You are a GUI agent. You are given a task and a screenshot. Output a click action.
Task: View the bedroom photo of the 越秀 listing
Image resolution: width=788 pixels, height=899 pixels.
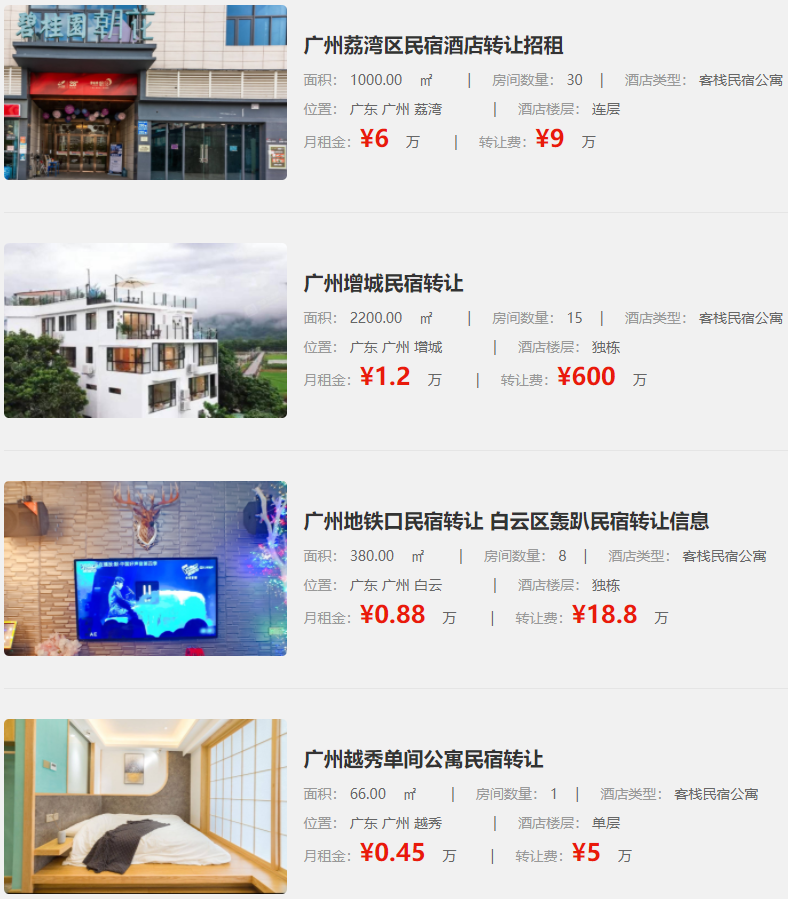145,806
